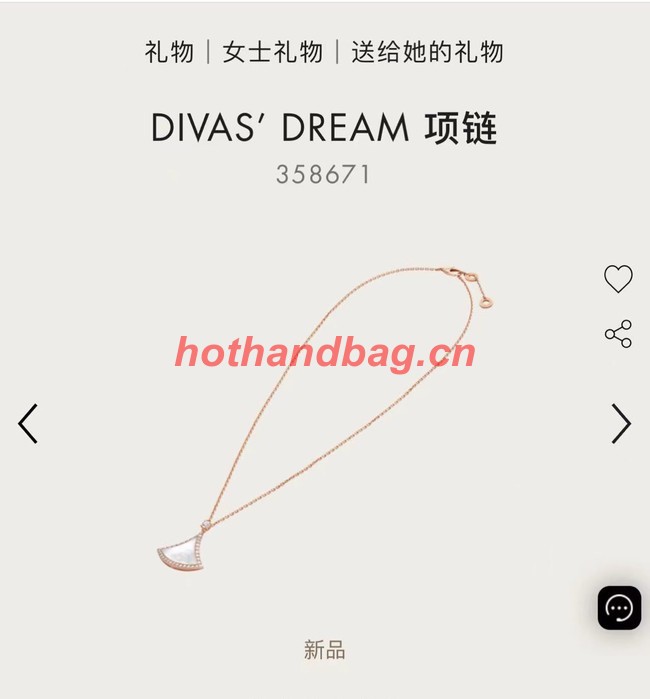Open the 礼物 breadcrumb link
This screenshot has height=699, width=650.
[169, 52]
